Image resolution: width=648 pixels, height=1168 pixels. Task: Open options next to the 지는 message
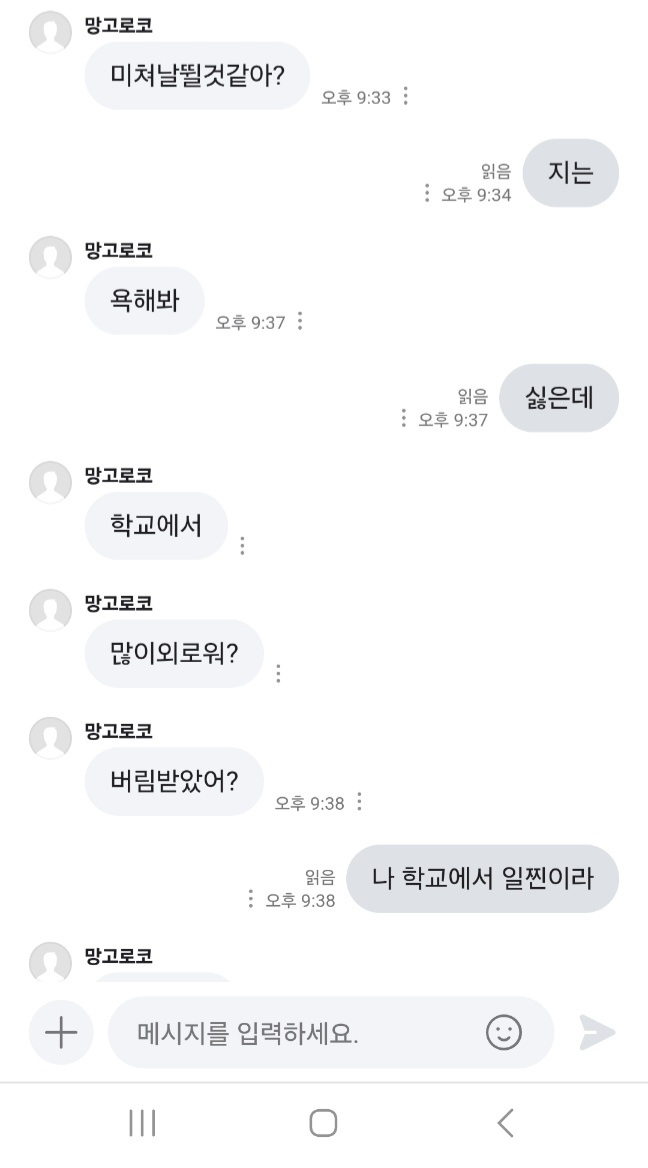[x=427, y=193]
